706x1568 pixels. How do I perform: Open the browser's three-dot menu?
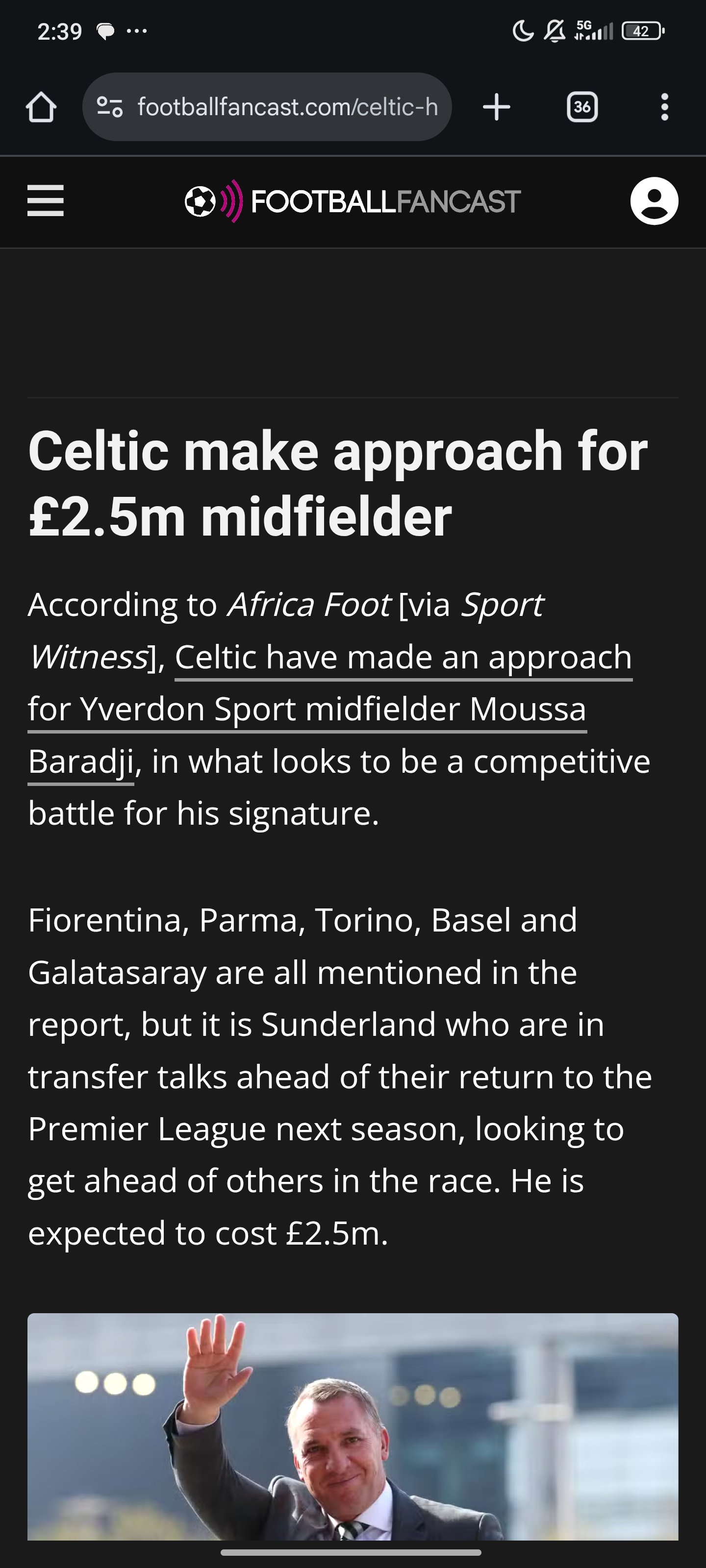tap(665, 107)
